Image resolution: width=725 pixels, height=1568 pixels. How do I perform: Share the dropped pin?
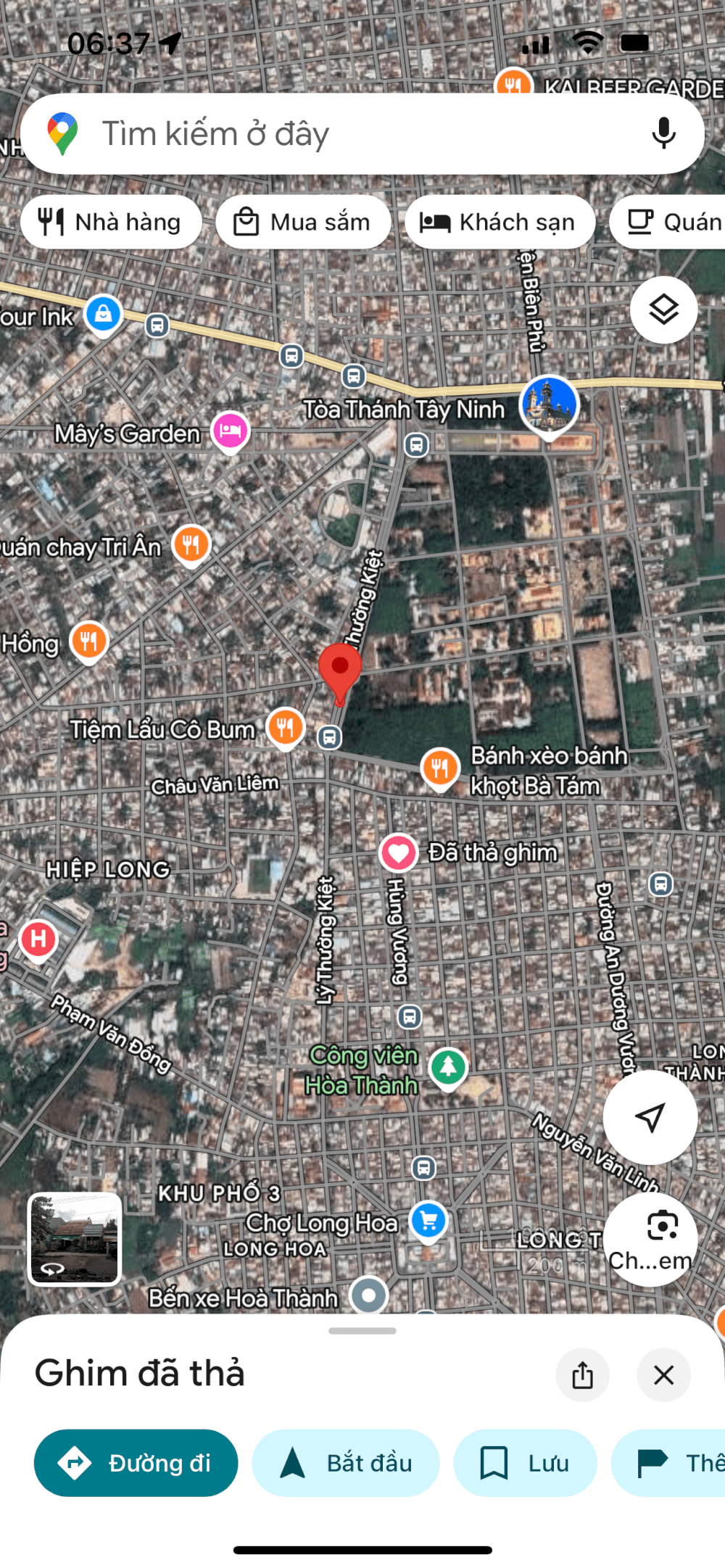[582, 1375]
